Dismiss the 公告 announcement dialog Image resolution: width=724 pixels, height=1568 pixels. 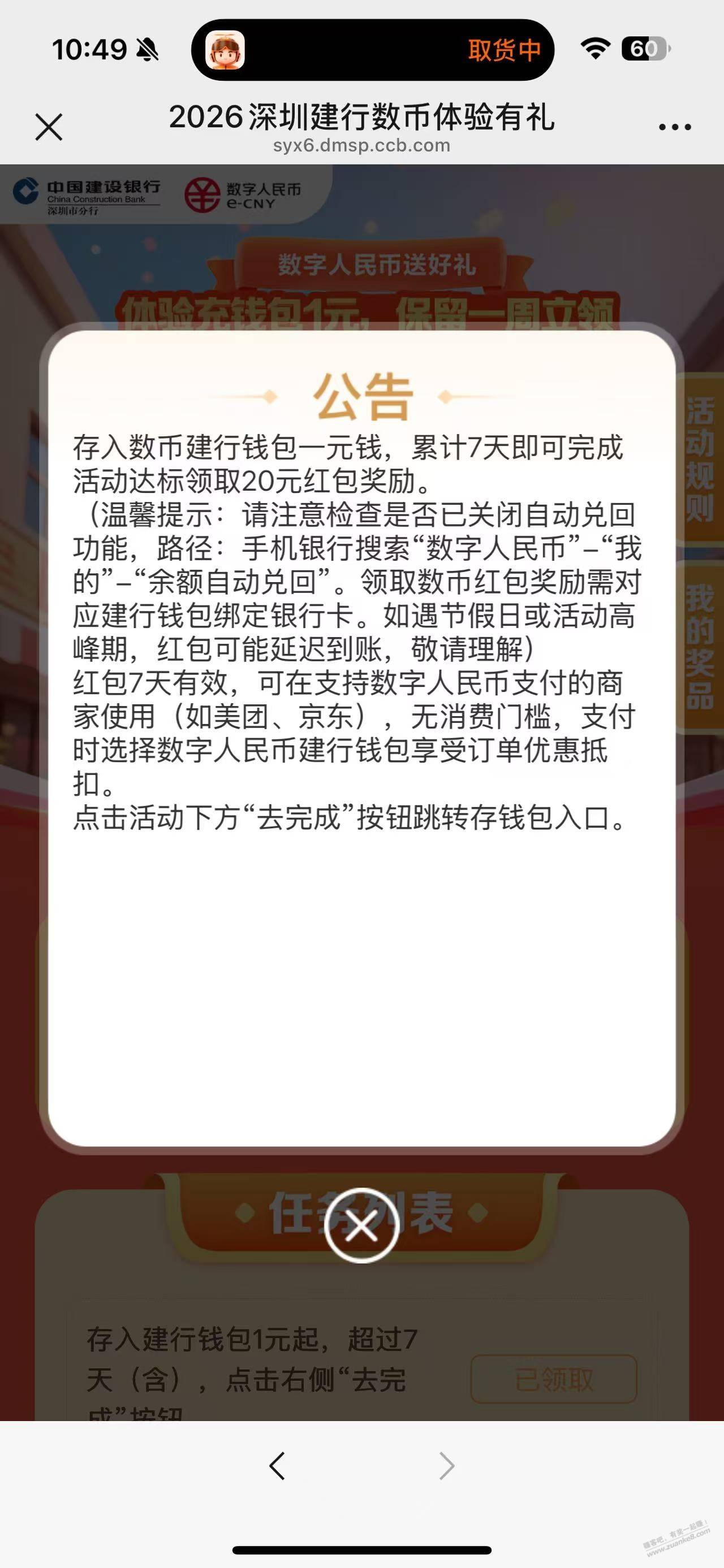click(361, 1225)
